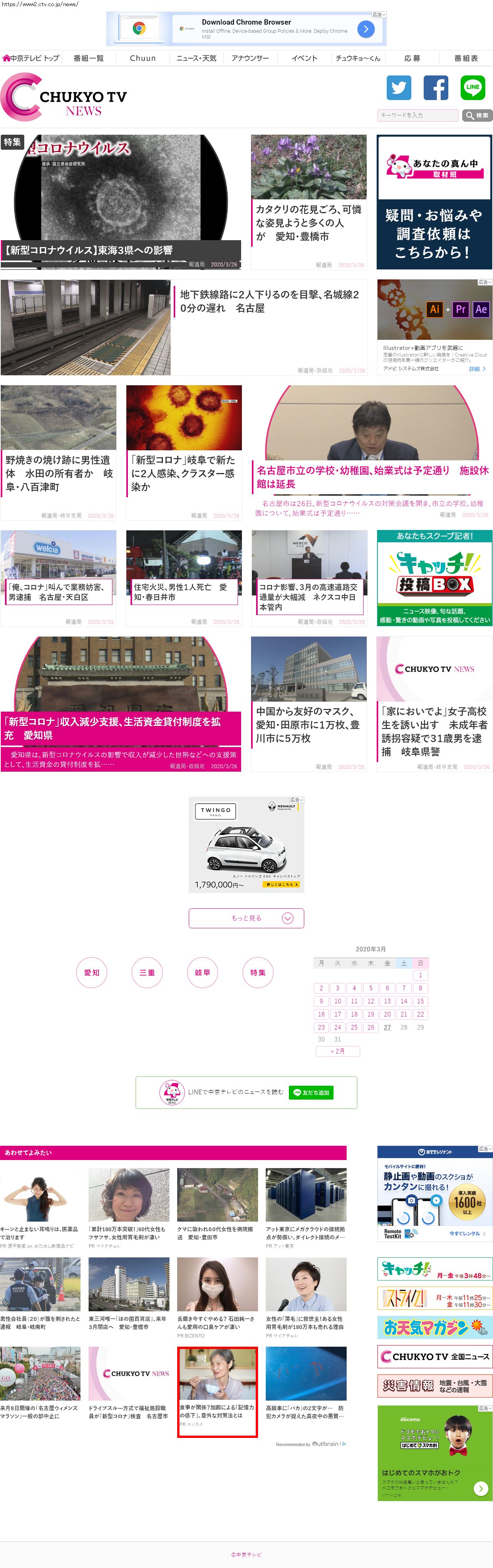Filter news by 岐阜
This screenshot has width=493, height=1568.
(x=202, y=972)
